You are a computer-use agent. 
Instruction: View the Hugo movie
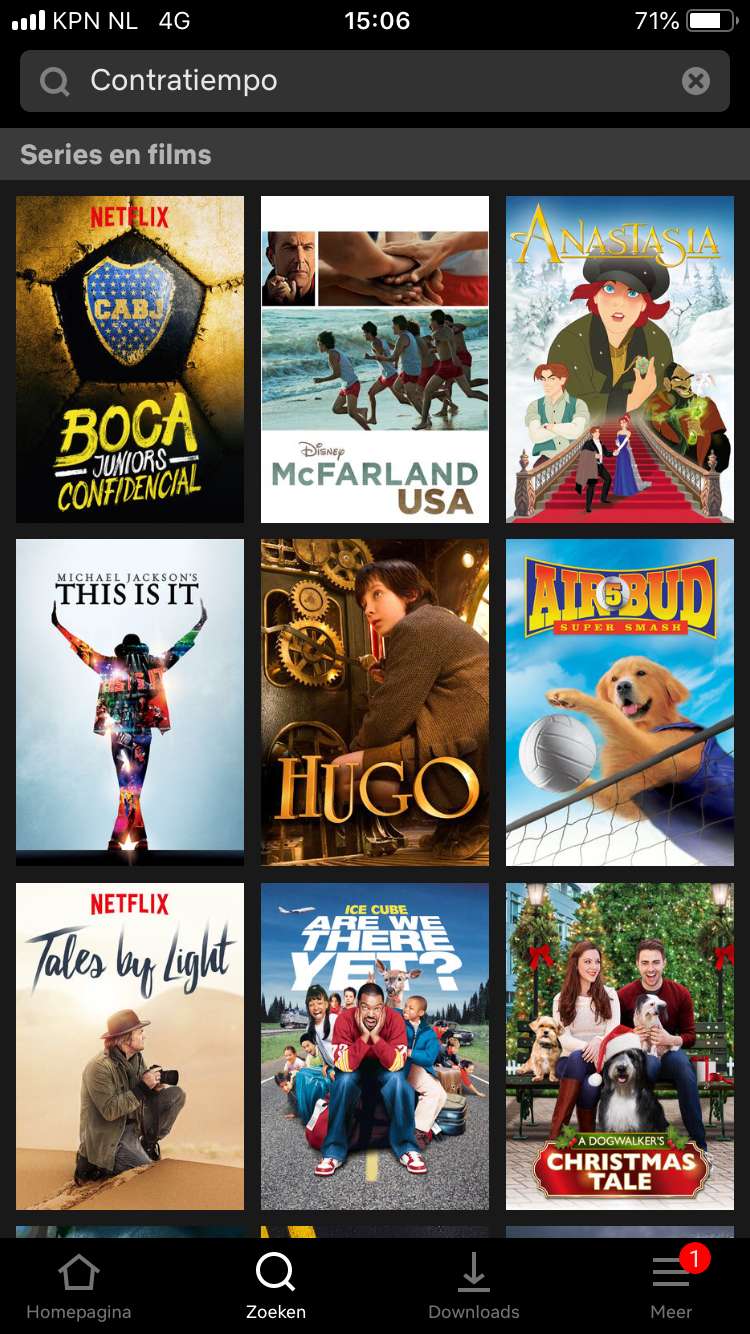(375, 702)
